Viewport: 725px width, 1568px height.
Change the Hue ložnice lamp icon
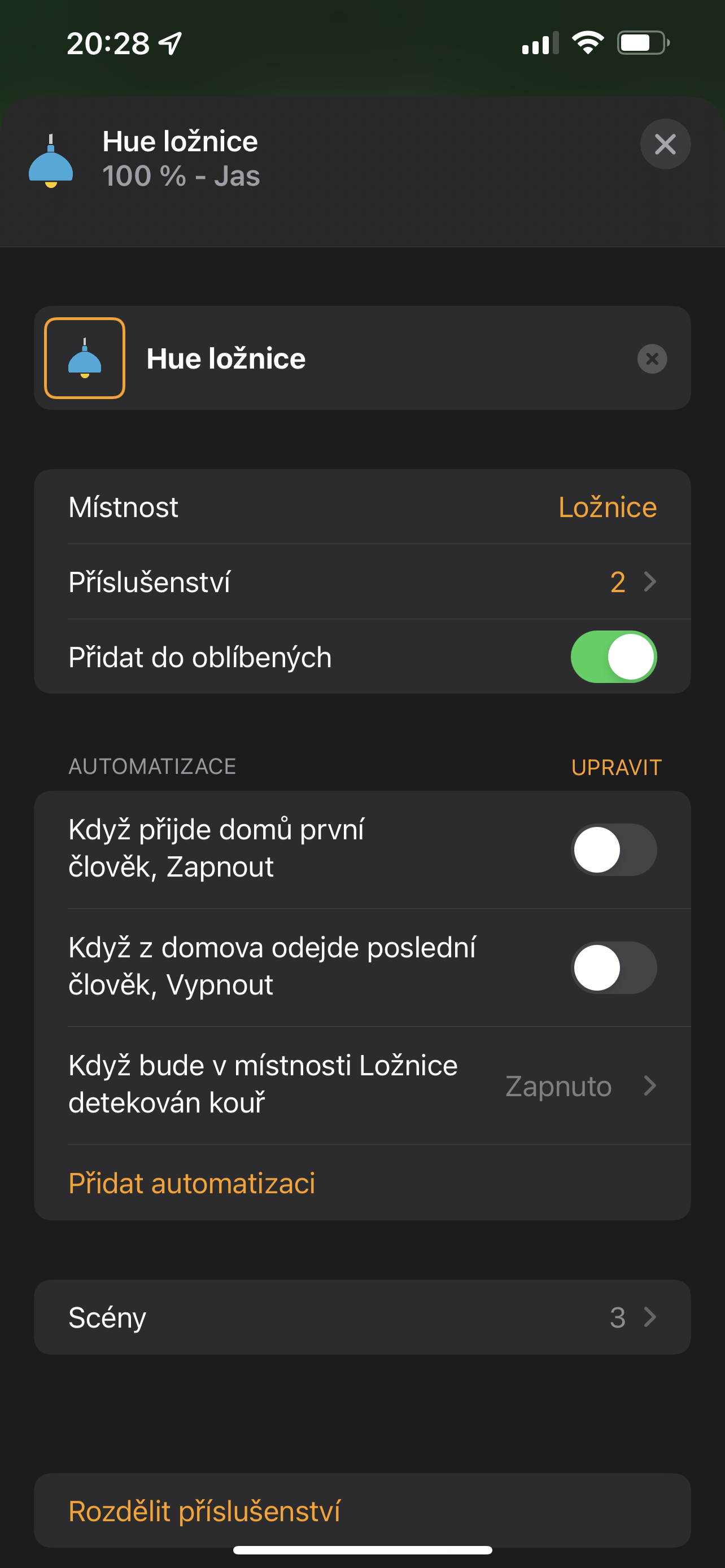point(85,358)
